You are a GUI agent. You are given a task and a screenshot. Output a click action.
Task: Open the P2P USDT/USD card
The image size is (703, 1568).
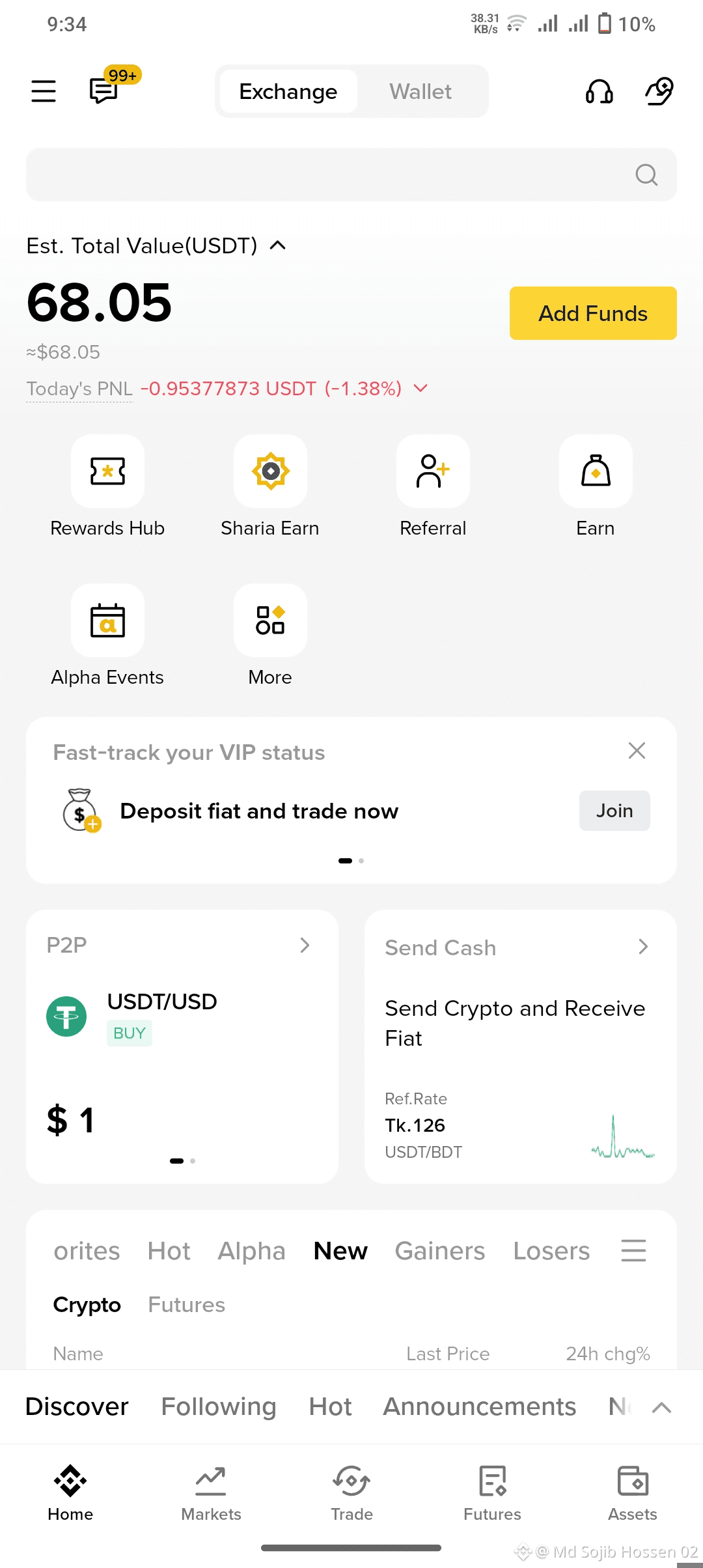point(182,1046)
